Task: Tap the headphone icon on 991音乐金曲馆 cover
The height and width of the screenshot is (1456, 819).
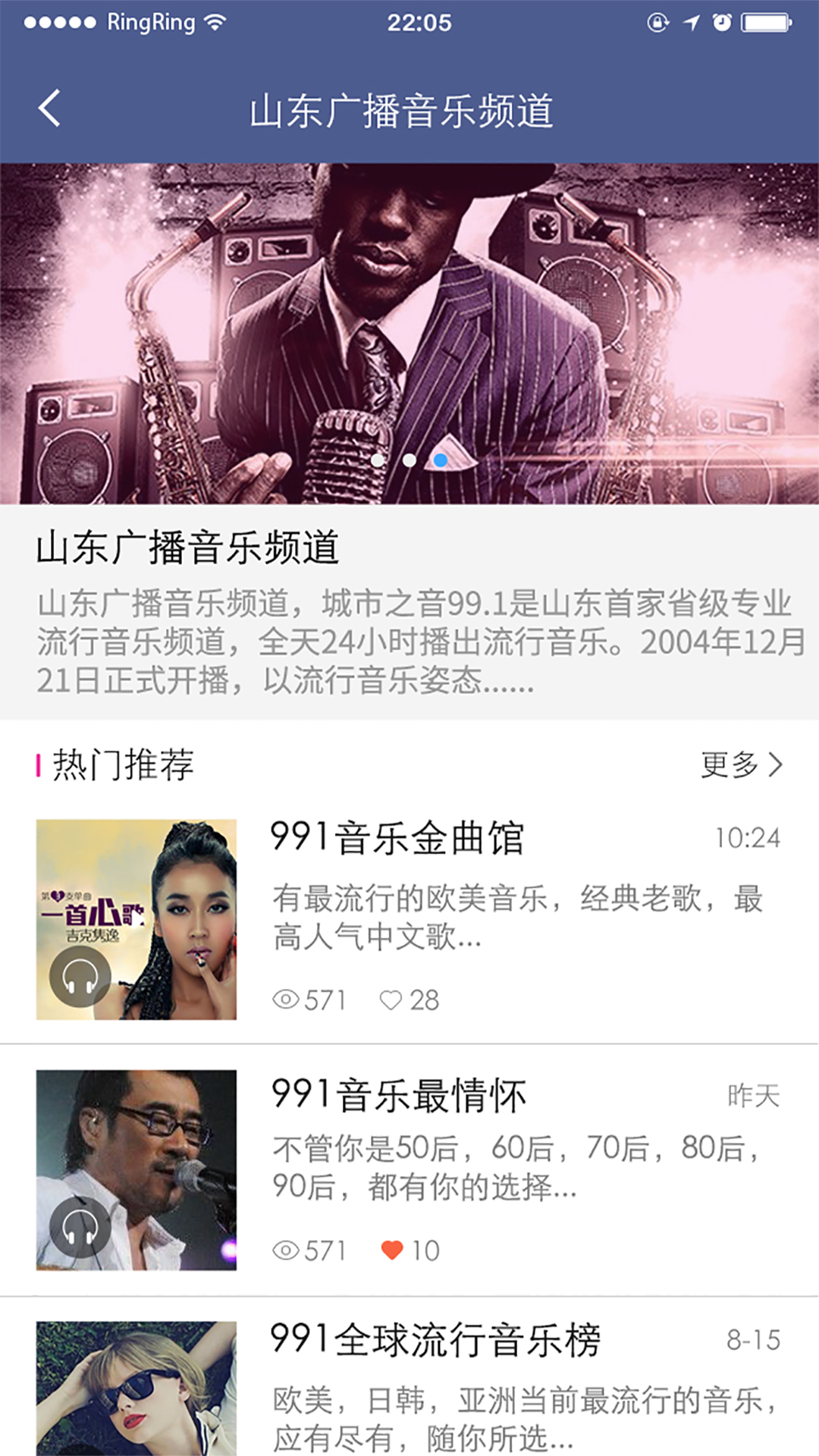Action: 80,977
